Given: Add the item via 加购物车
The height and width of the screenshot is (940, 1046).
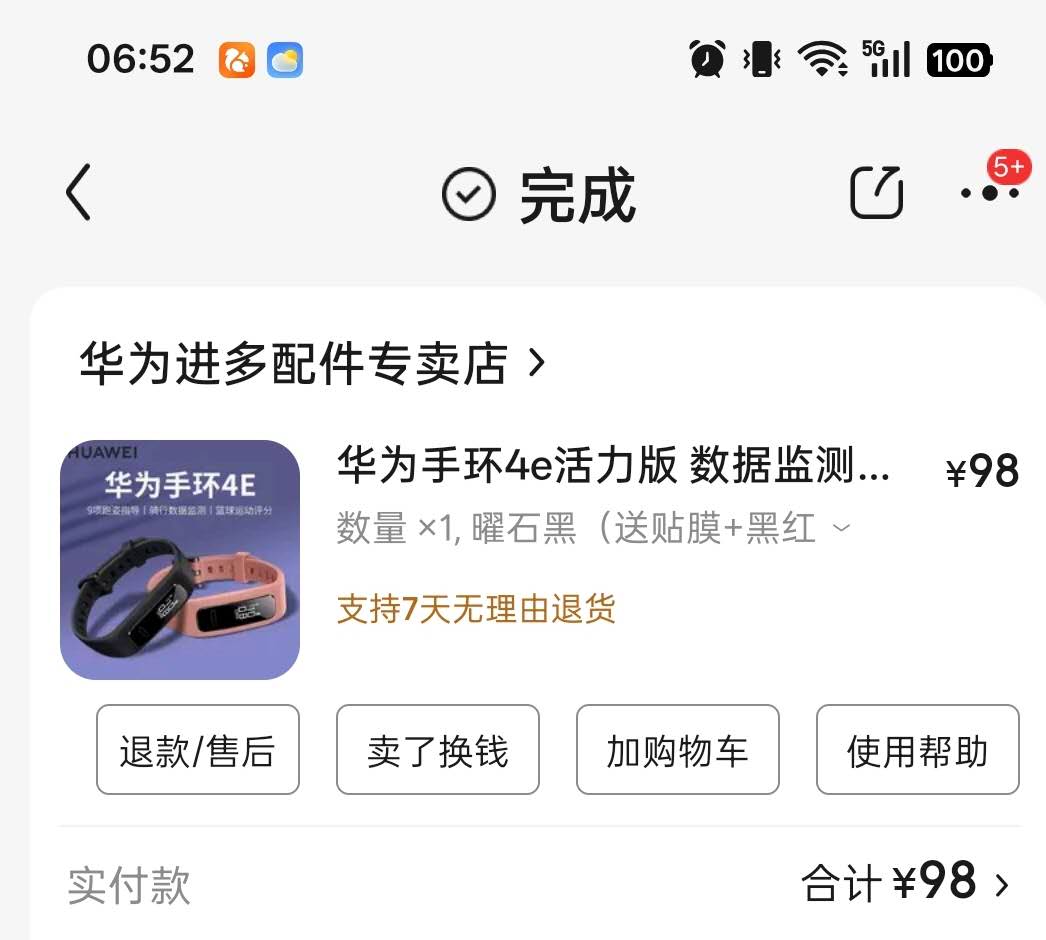Looking at the screenshot, I should pyautogui.click(x=677, y=750).
